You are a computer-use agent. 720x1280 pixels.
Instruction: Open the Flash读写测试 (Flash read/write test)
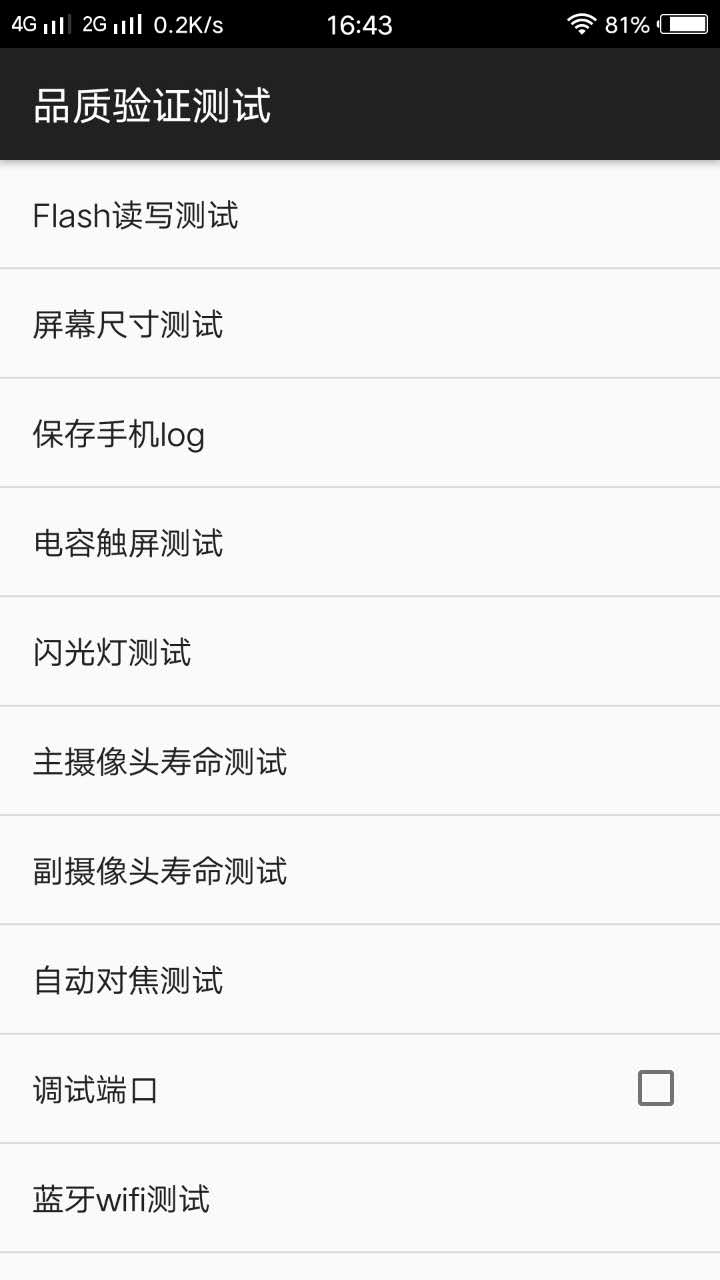click(x=135, y=215)
